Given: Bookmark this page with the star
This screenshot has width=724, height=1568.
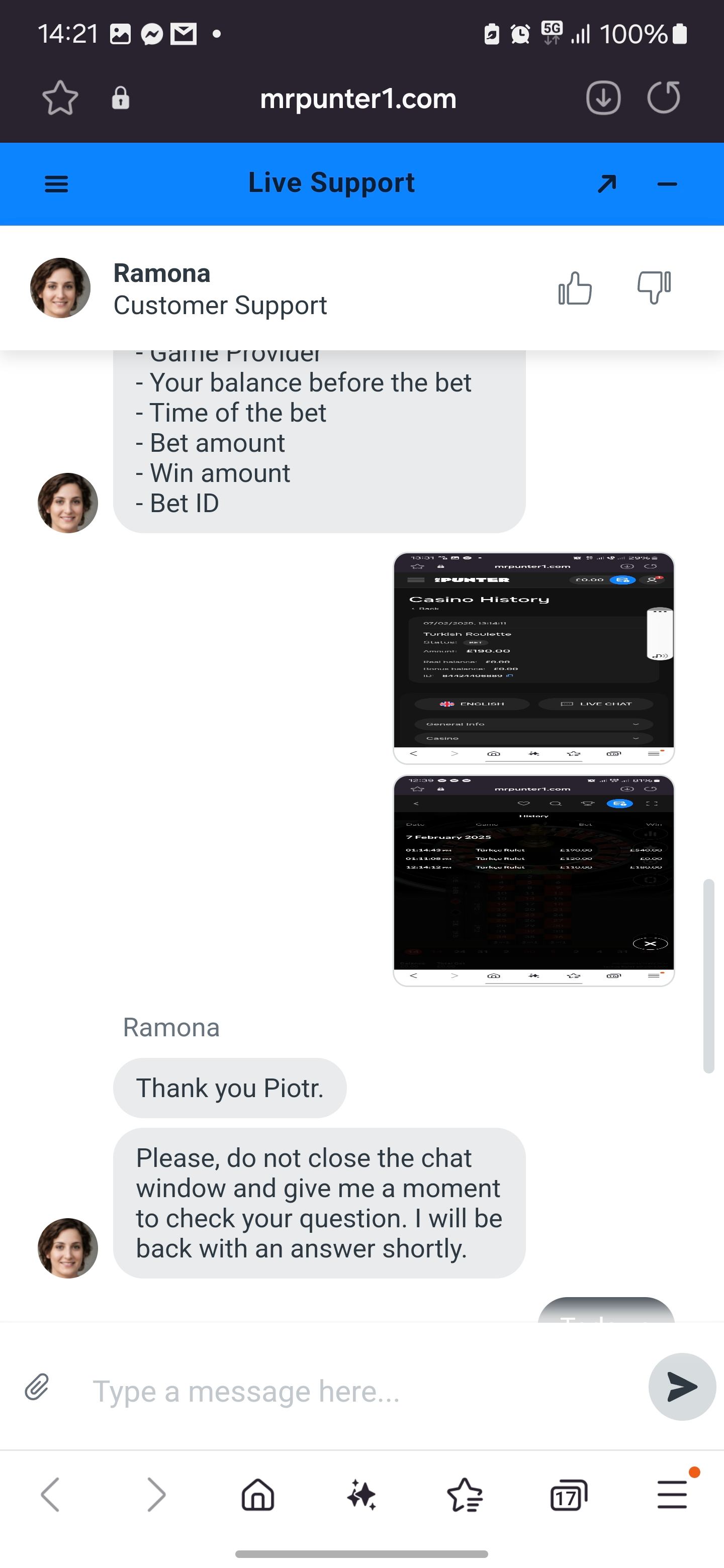Looking at the screenshot, I should click(60, 98).
